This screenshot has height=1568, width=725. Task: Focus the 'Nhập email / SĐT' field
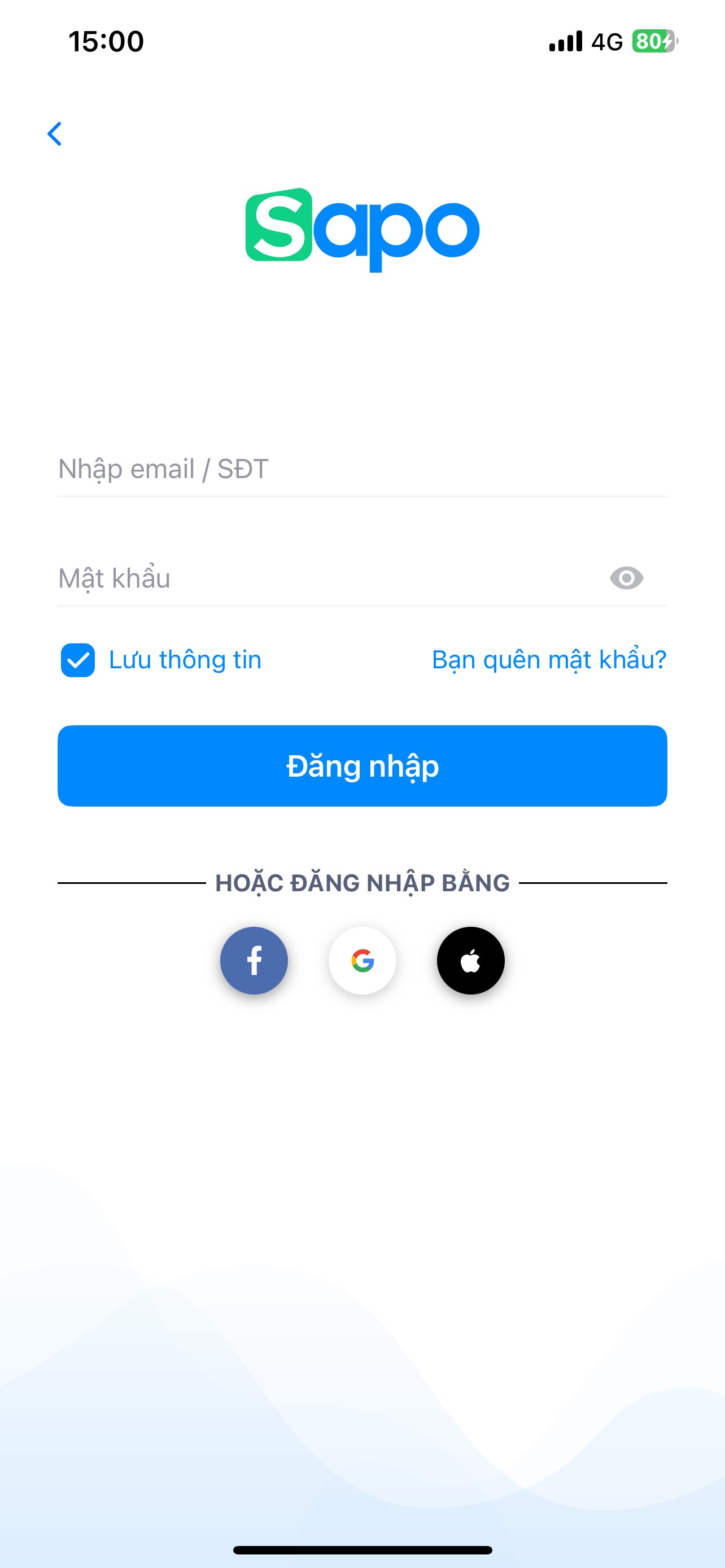(361, 469)
